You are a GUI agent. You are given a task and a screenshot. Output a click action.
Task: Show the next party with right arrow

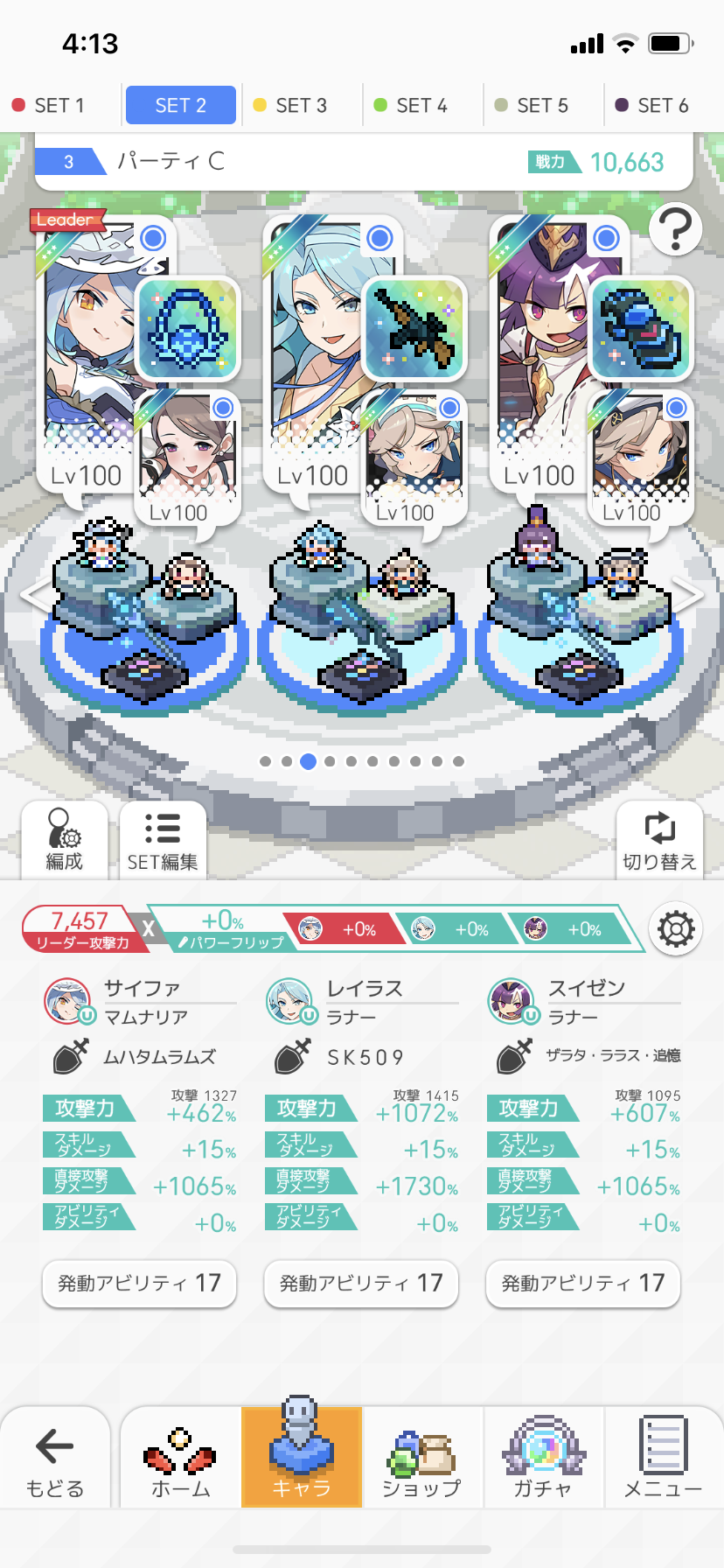[689, 596]
